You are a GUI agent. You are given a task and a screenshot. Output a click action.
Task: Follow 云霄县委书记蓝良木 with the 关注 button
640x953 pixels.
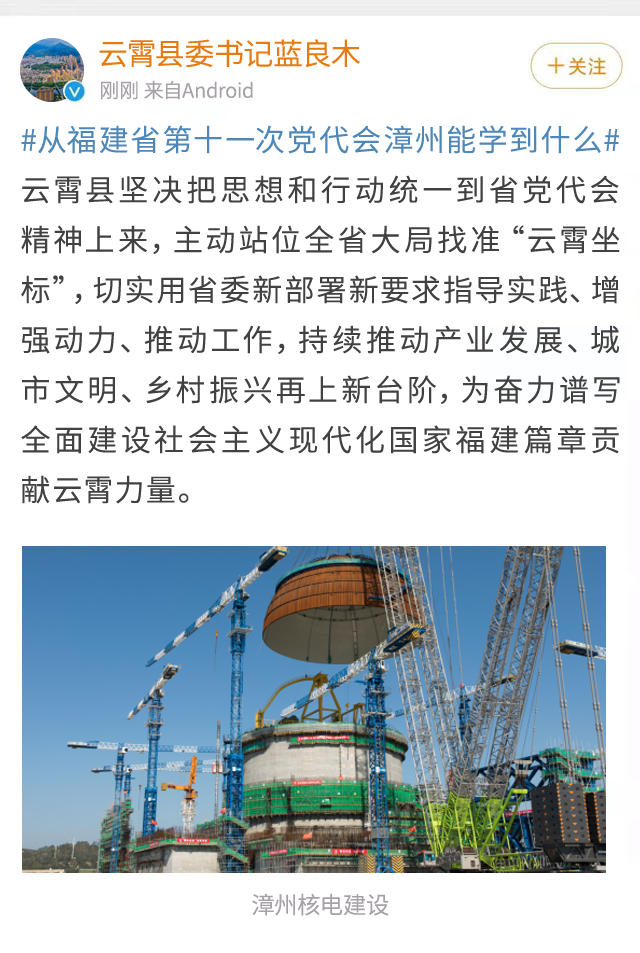coord(576,67)
